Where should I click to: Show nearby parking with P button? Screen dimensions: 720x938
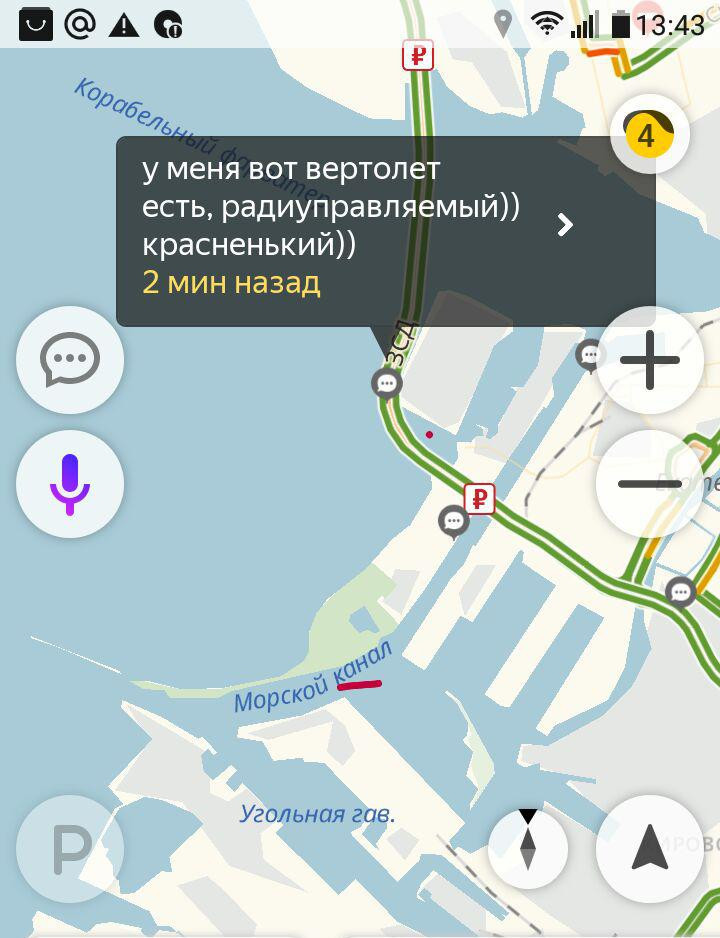pyautogui.click(x=69, y=849)
